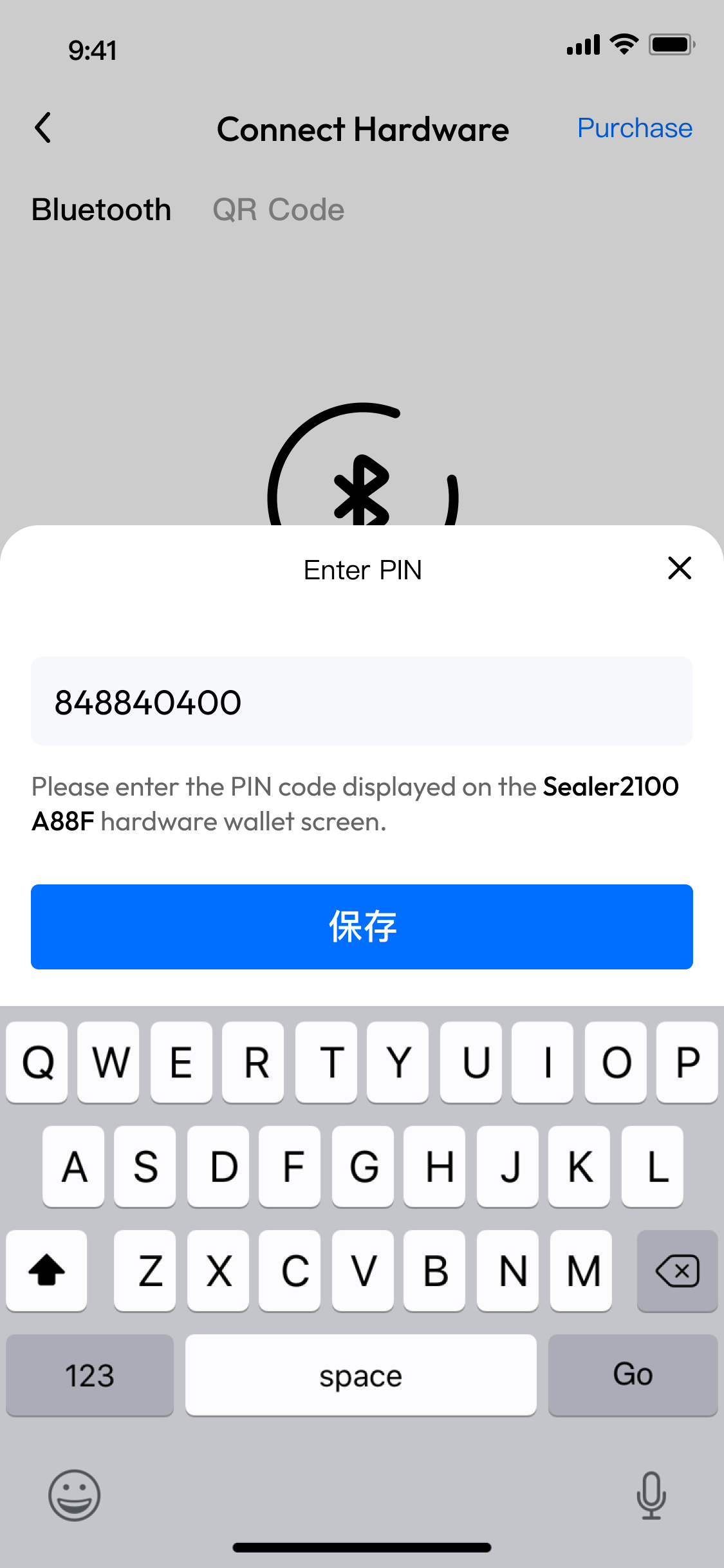Tap the PIN input field
This screenshot has width=724, height=1568.
362,702
